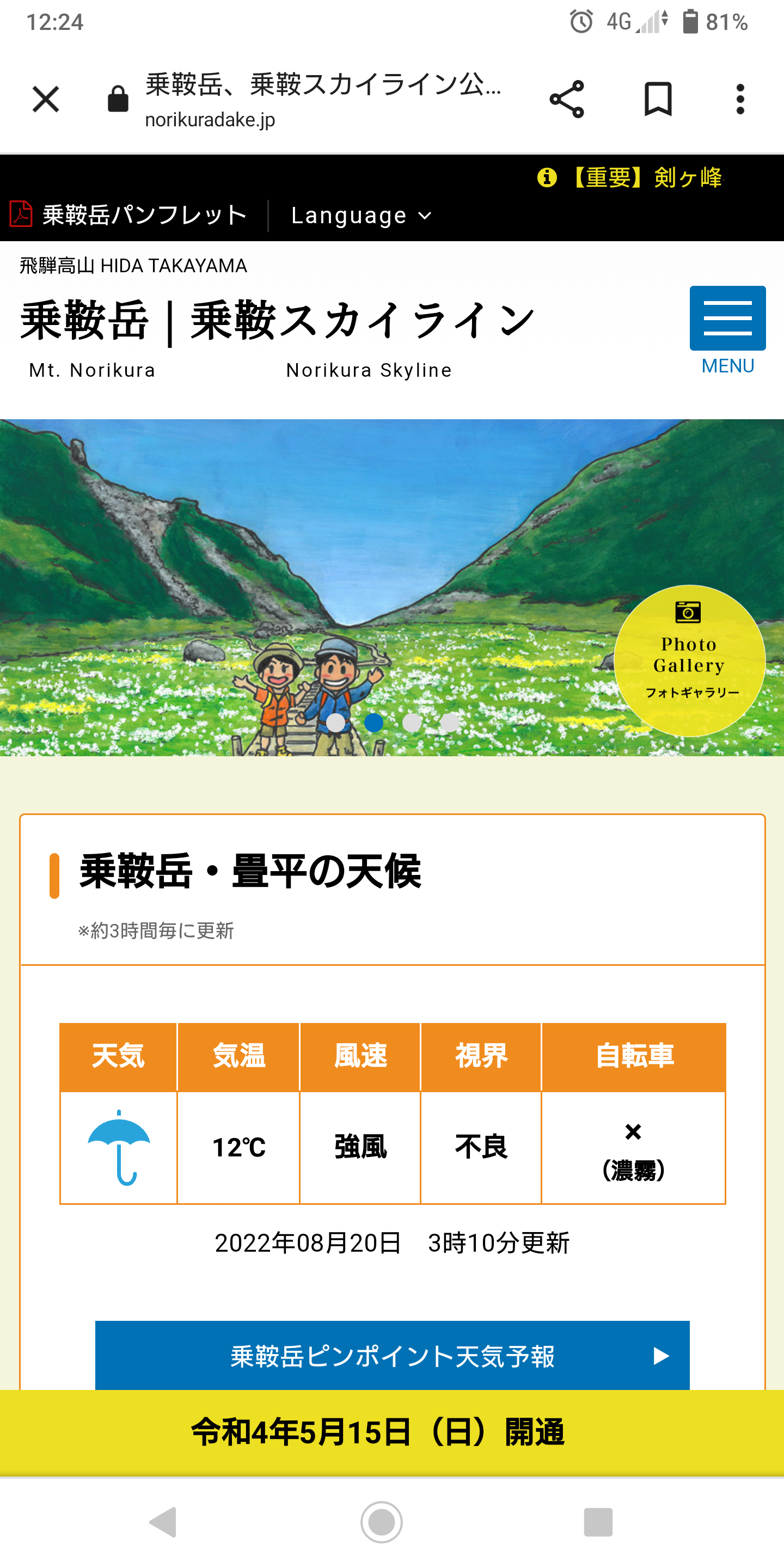Select the first carousel dot
This screenshot has width=784, height=1568.
tap(335, 722)
